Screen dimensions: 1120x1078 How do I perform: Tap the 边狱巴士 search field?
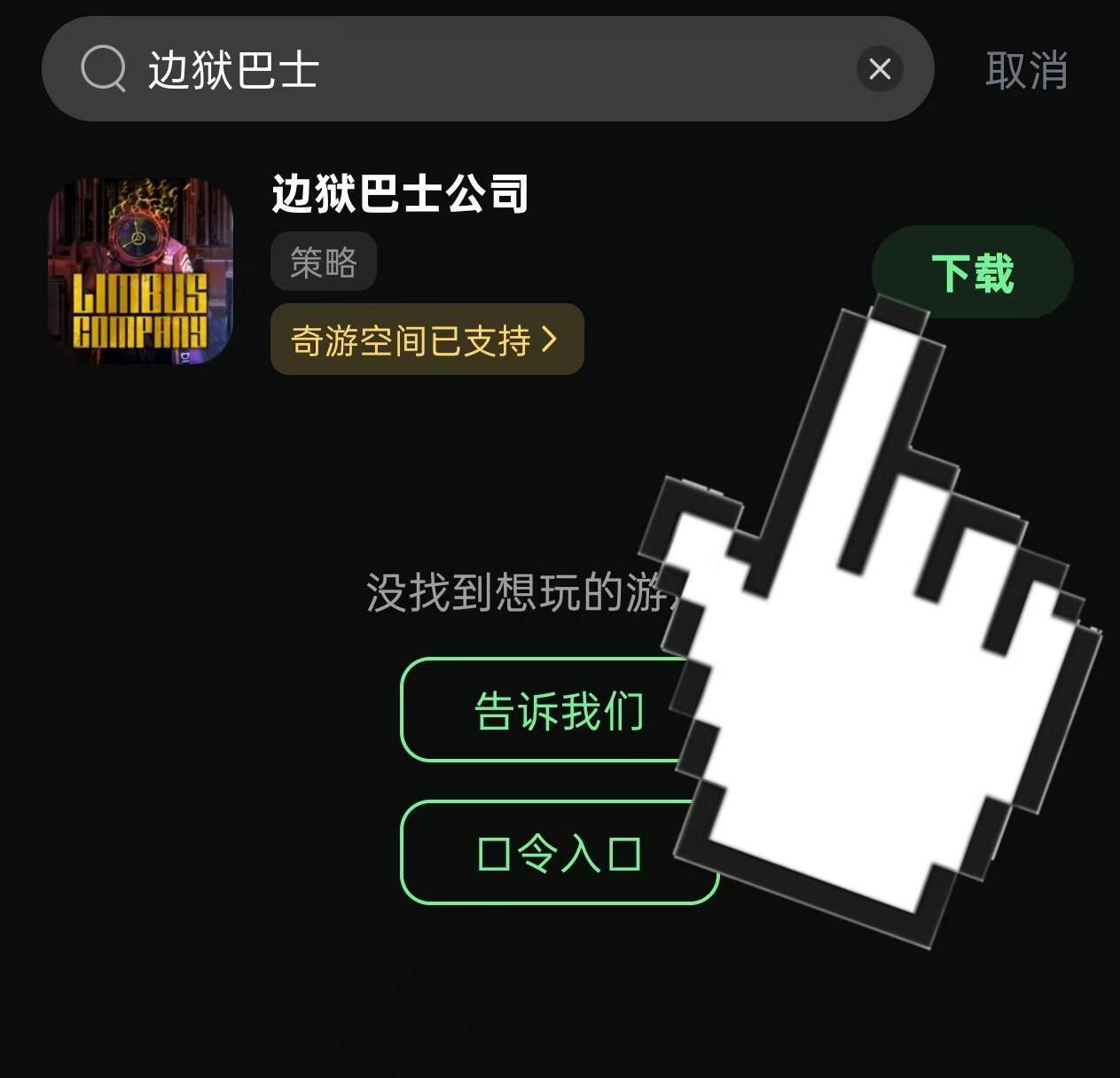(x=488, y=69)
